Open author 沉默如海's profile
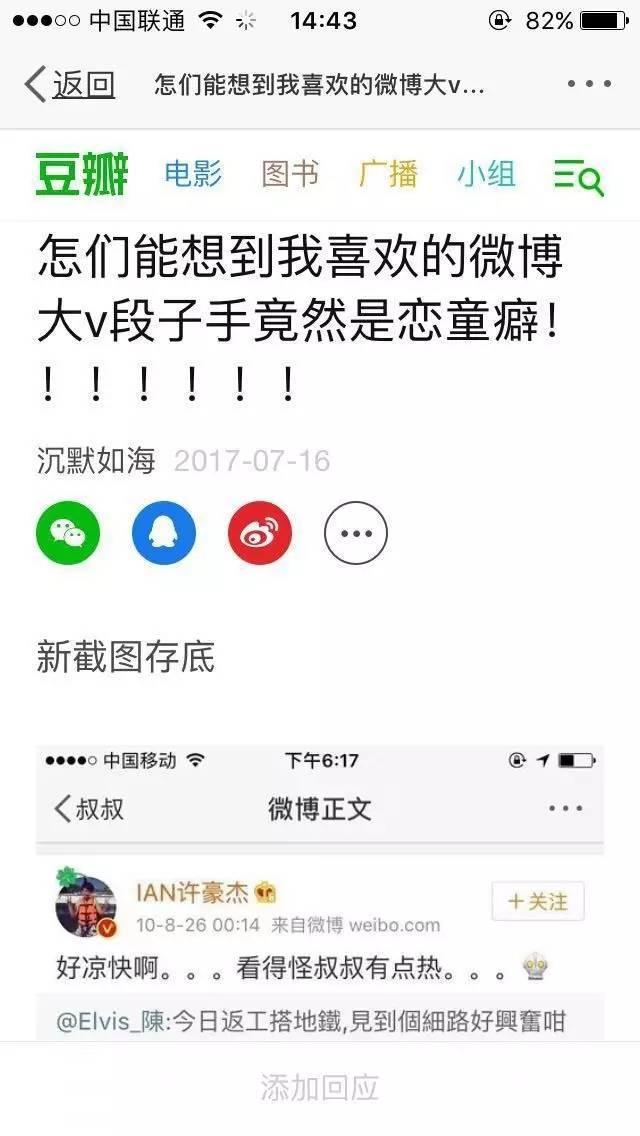The height and width of the screenshot is (1136, 640). tap(96, 461)
